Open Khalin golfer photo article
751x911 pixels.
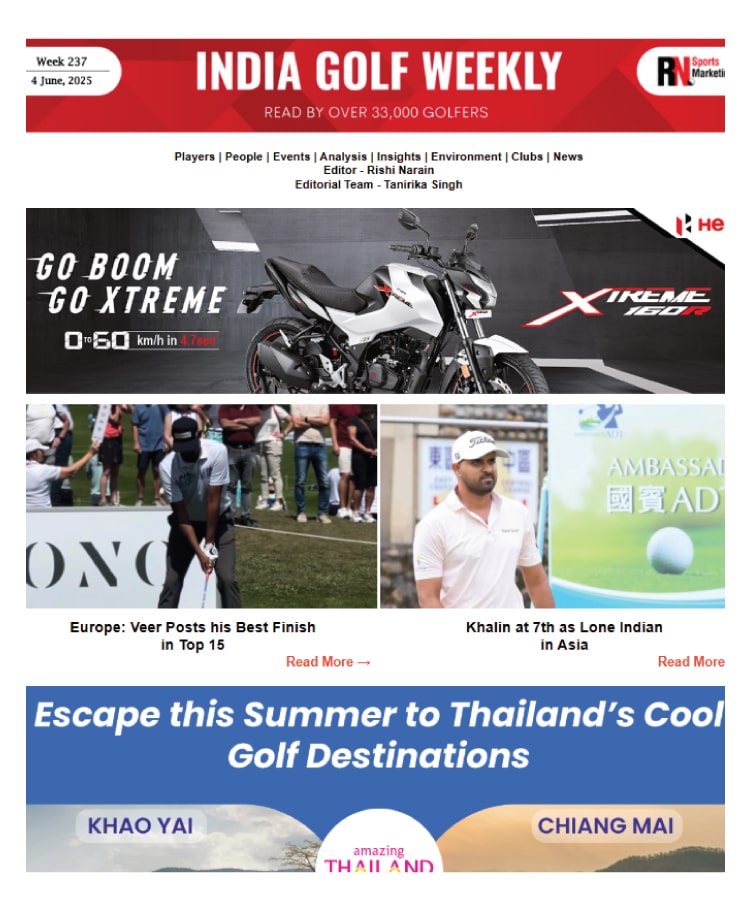[552, 506]
